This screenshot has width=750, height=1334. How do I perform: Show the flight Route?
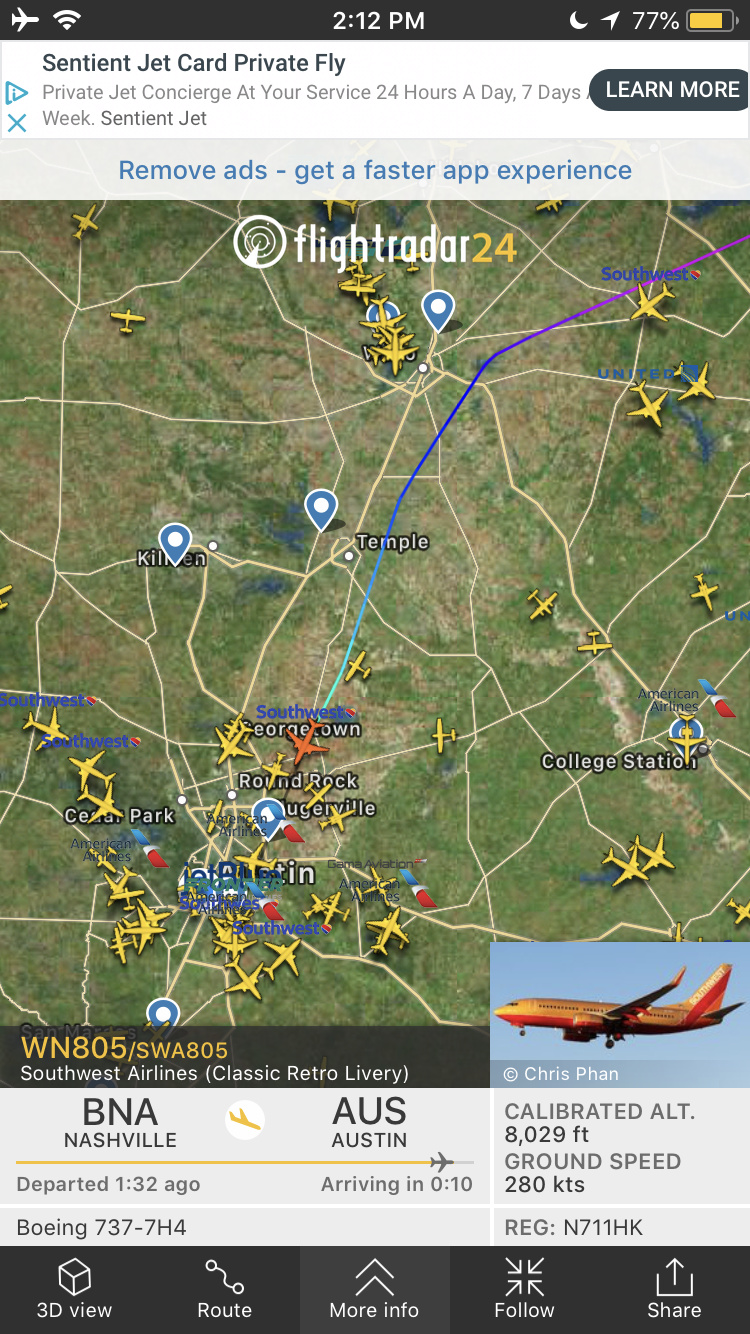click(x=224, y=1290)
